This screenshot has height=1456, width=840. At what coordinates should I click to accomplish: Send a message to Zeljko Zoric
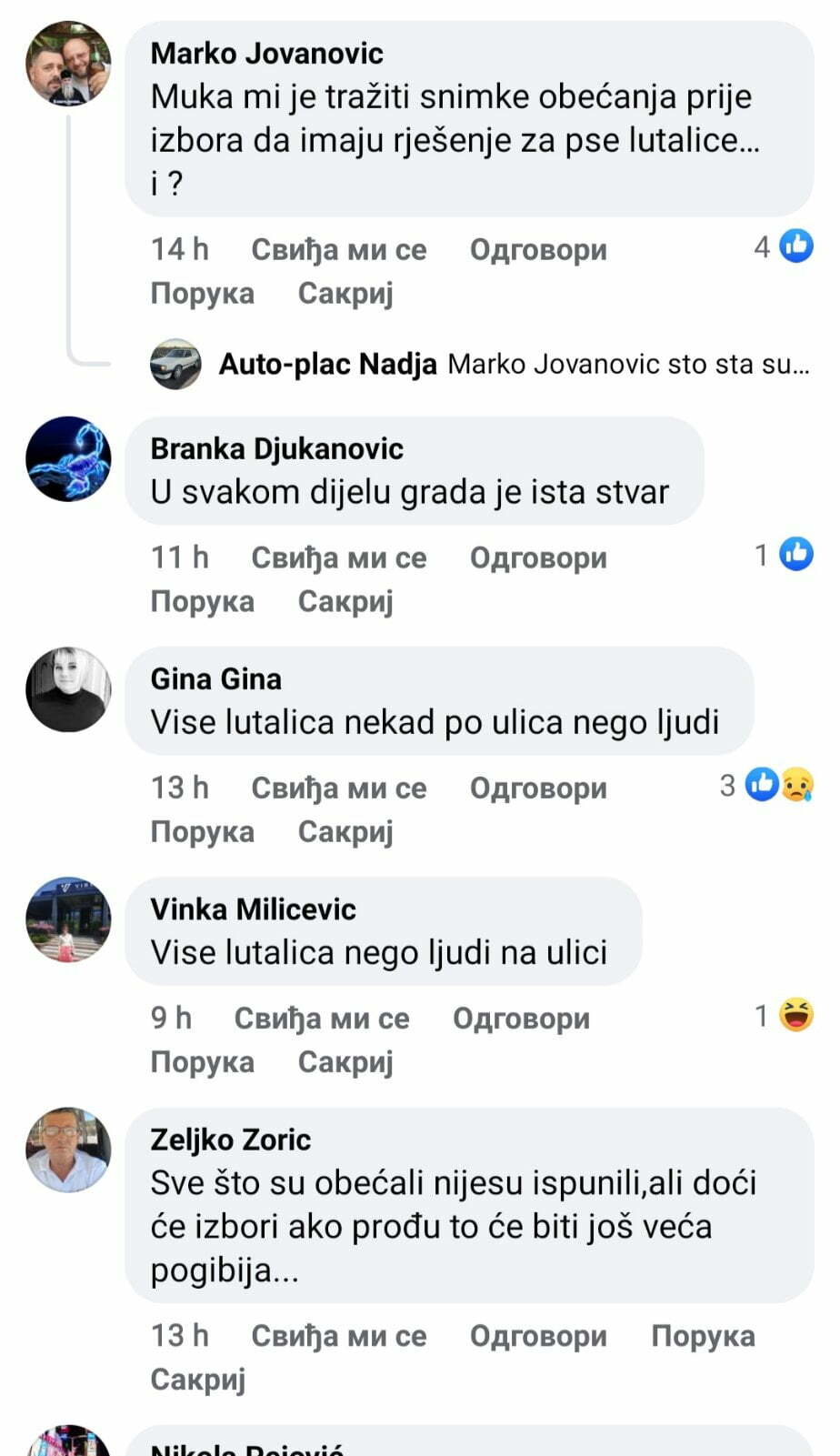(x=703, y=1335)
